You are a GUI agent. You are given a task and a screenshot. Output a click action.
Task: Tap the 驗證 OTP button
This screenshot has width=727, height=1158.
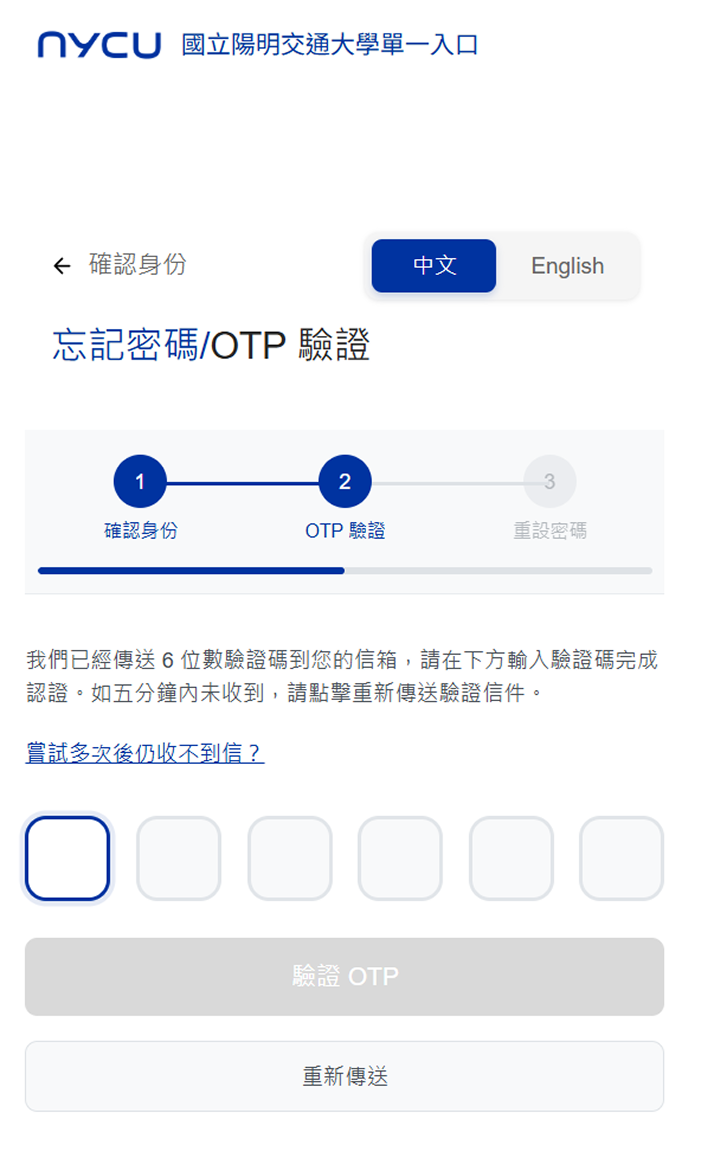point(344,976)
